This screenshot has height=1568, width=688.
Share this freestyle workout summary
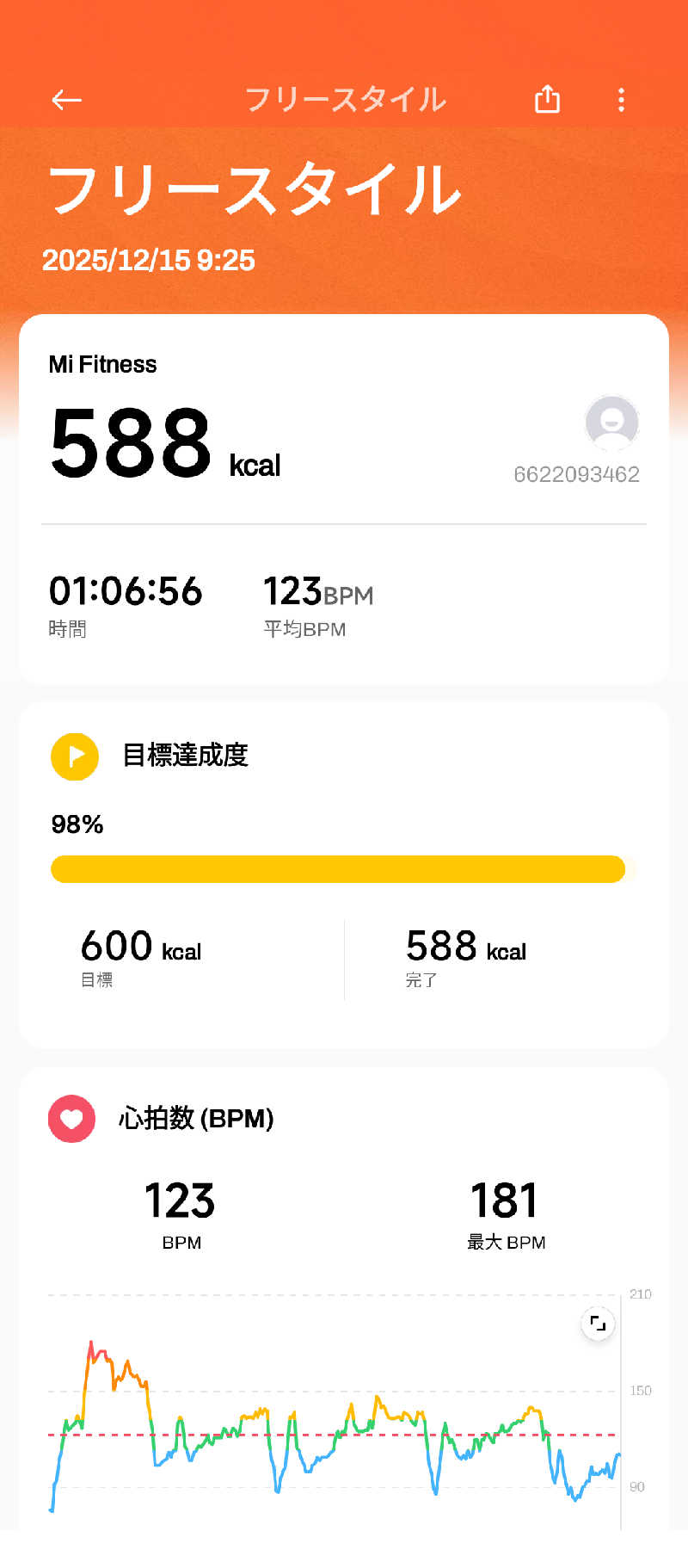(x=547, y=100)
